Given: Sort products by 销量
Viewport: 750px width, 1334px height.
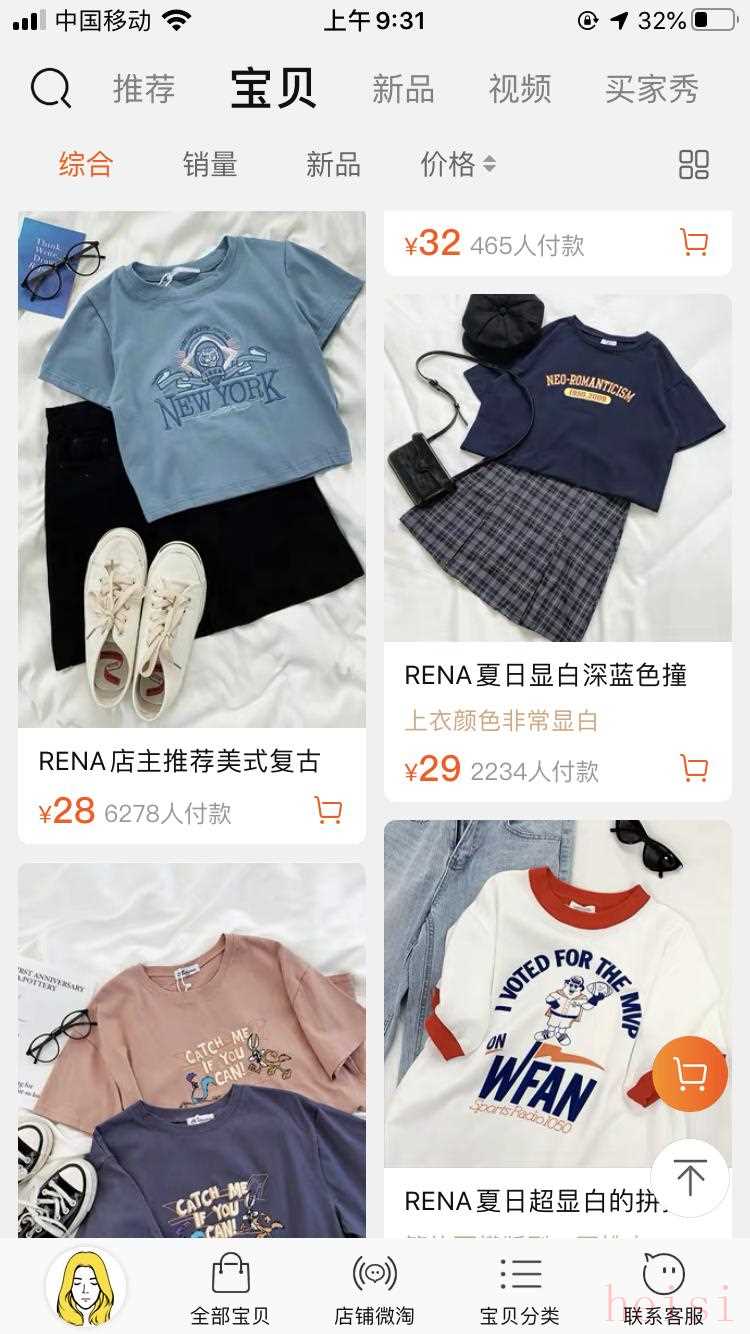Looking at the screenshot, I should (210, 164).
